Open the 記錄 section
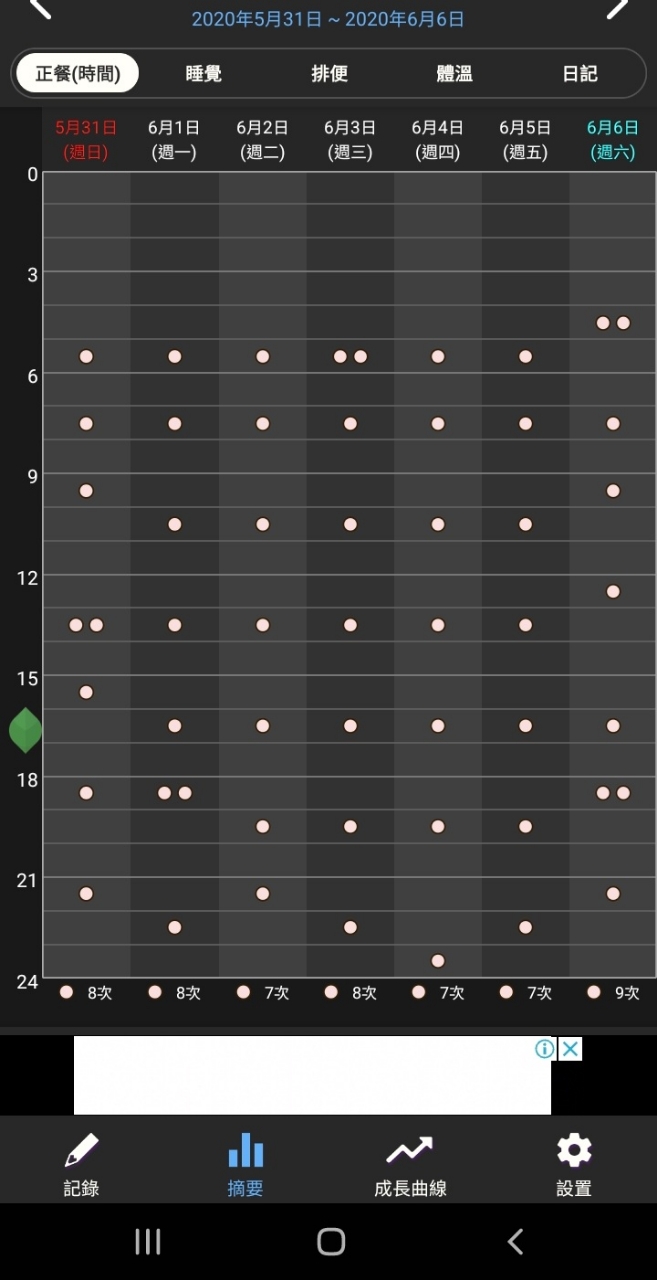This screenshot has width=657, height=1280. point(82,1165)
